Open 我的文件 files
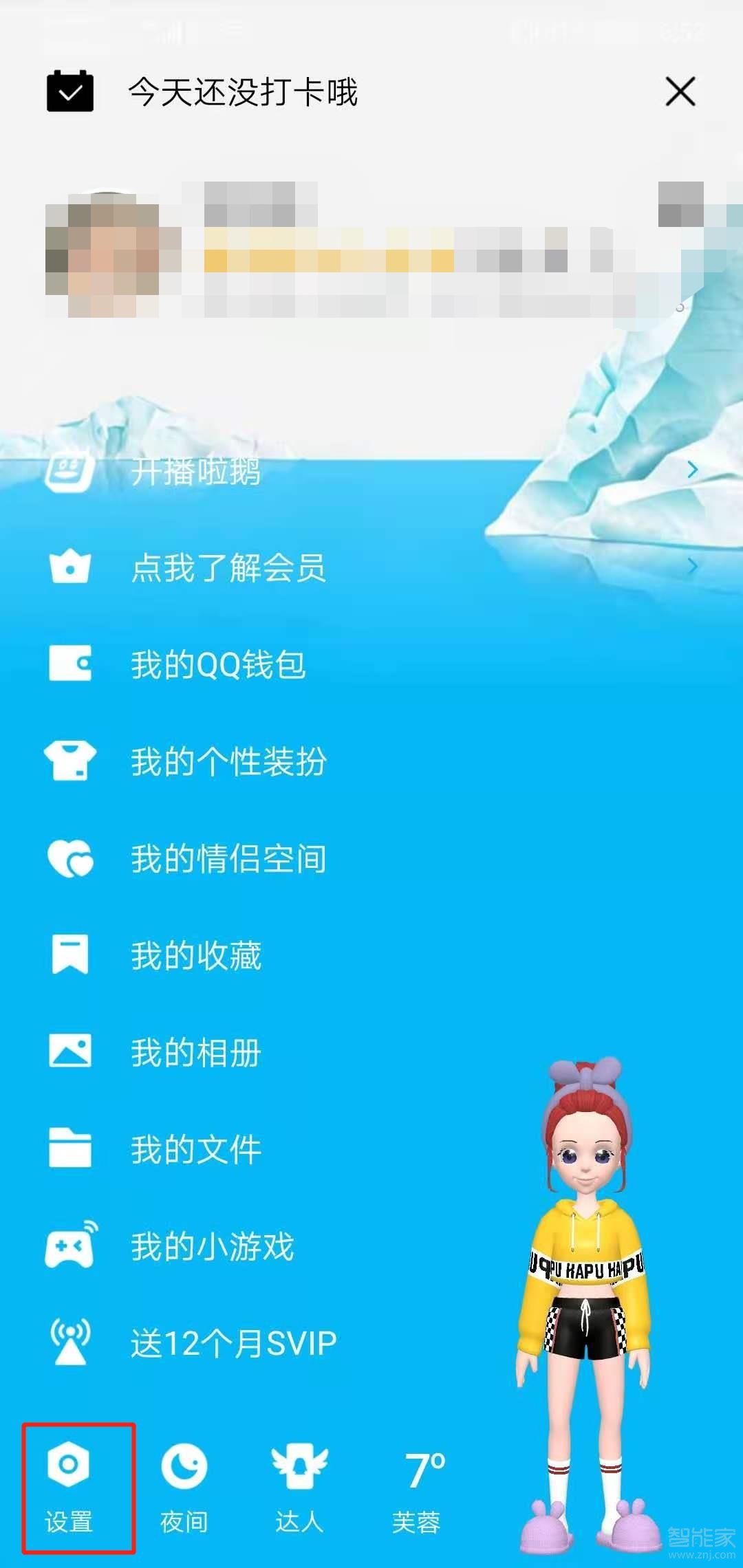Image resolution: width=743 pixels, height=1568 pixels. click(196, 1150)
